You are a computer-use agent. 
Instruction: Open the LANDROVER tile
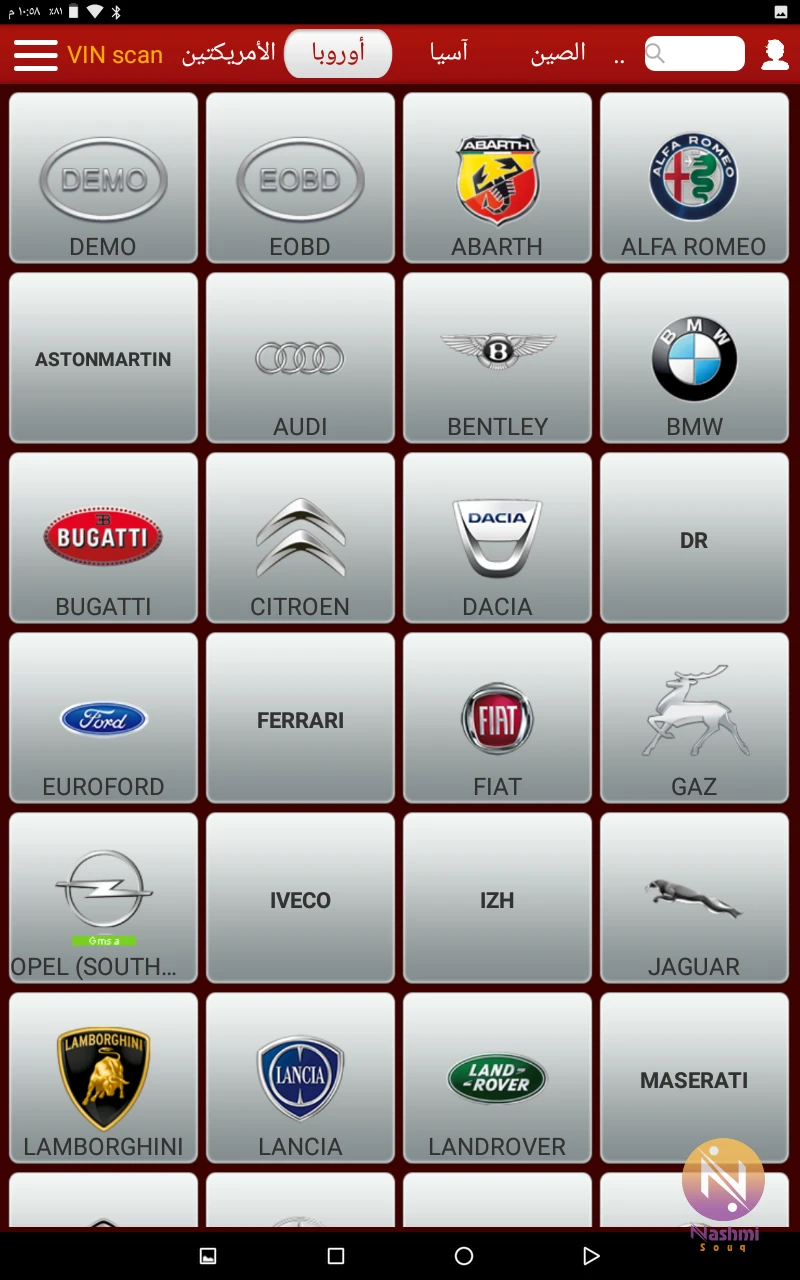(497, 1078)
